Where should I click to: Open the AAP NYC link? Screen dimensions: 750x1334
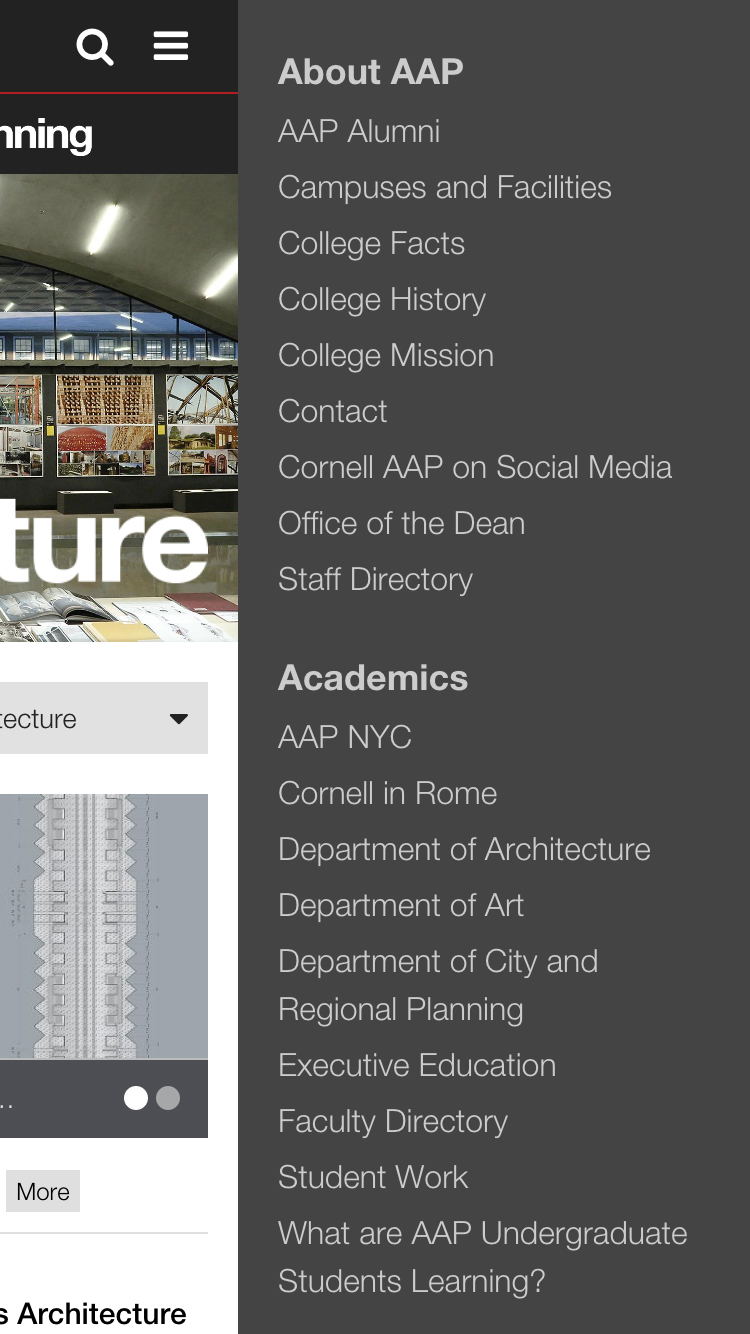(344, 737)
